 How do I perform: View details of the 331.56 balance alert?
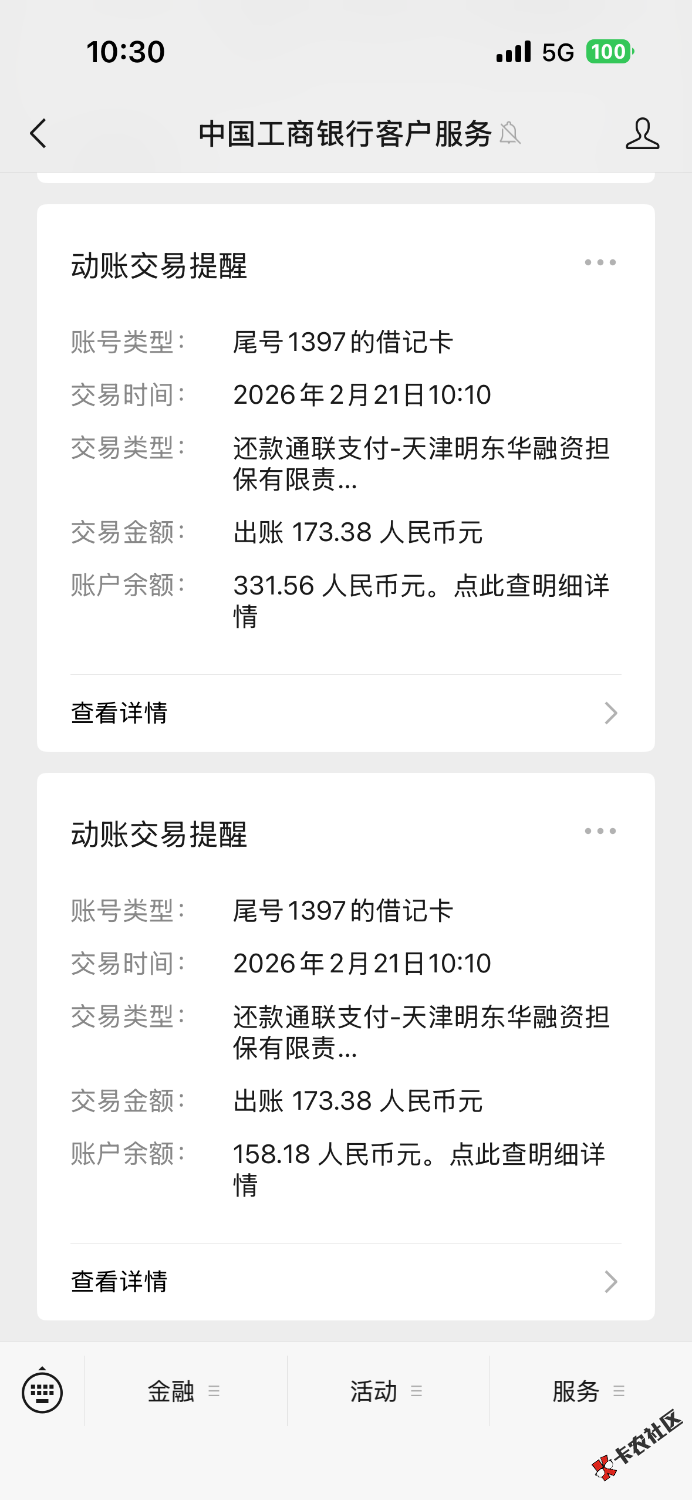click(345, 713)
